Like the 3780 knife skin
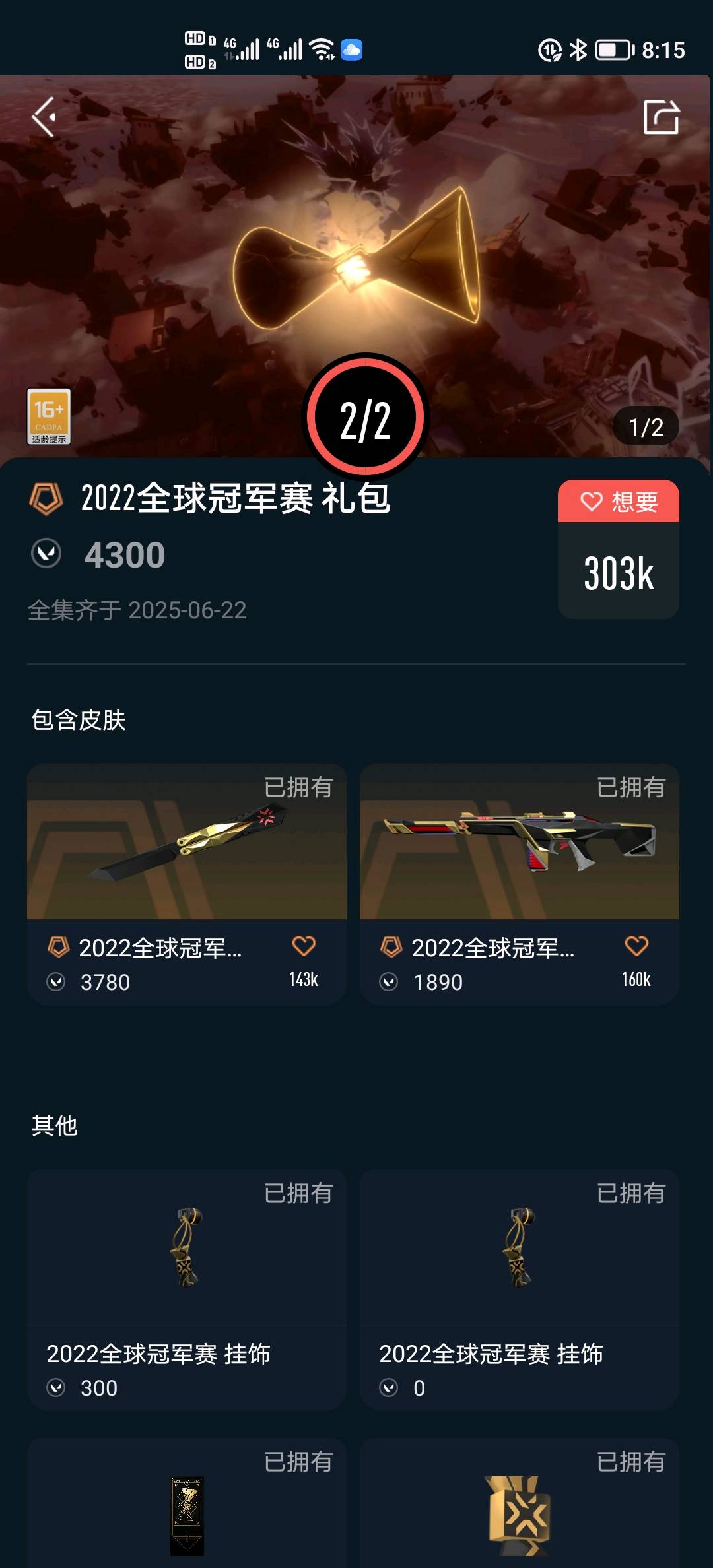Image resolution: width=713 pixels, height=1568 pixels. click(x=304, y=946)
